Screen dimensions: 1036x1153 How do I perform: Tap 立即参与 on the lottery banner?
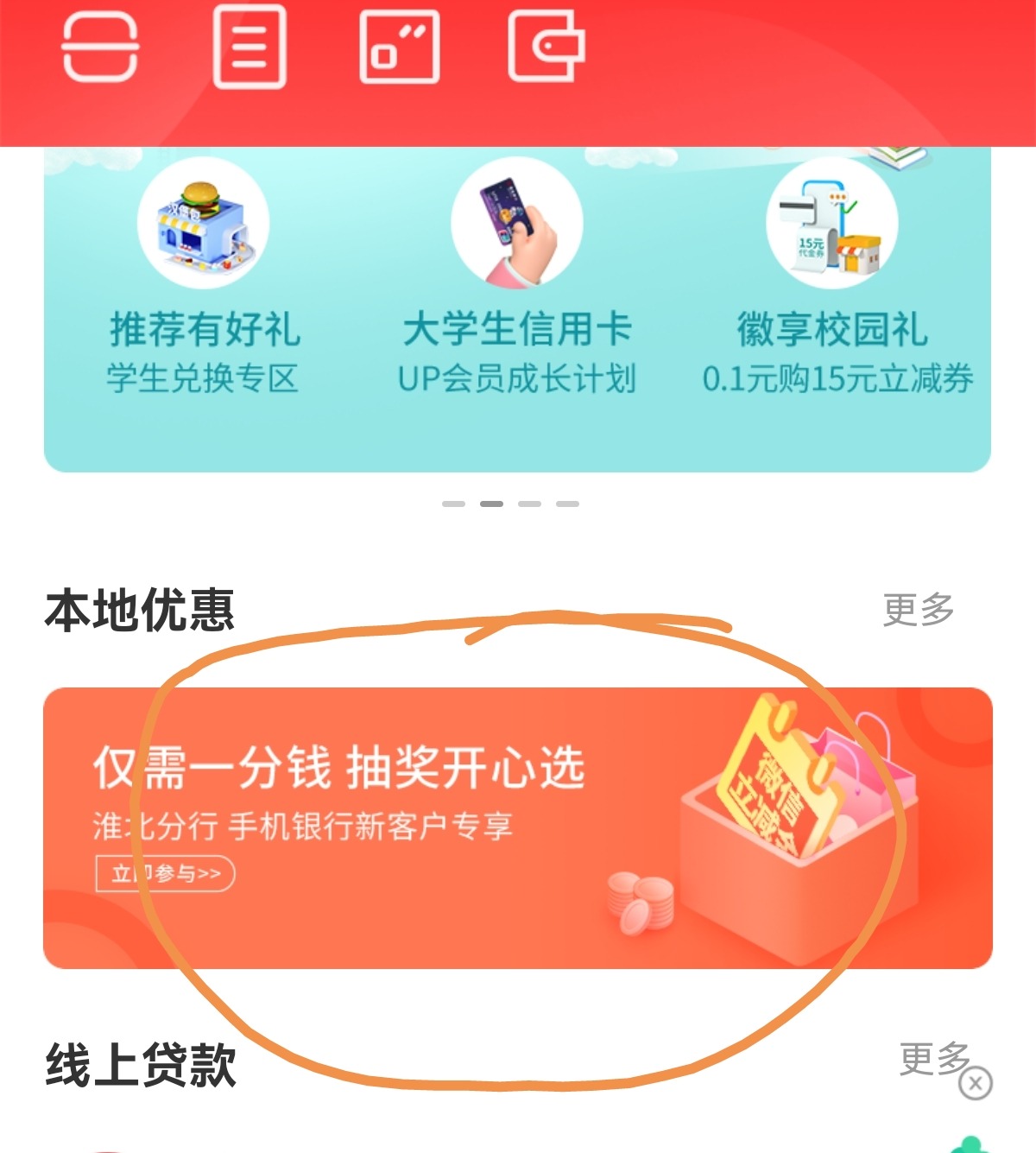click(165, 874)
